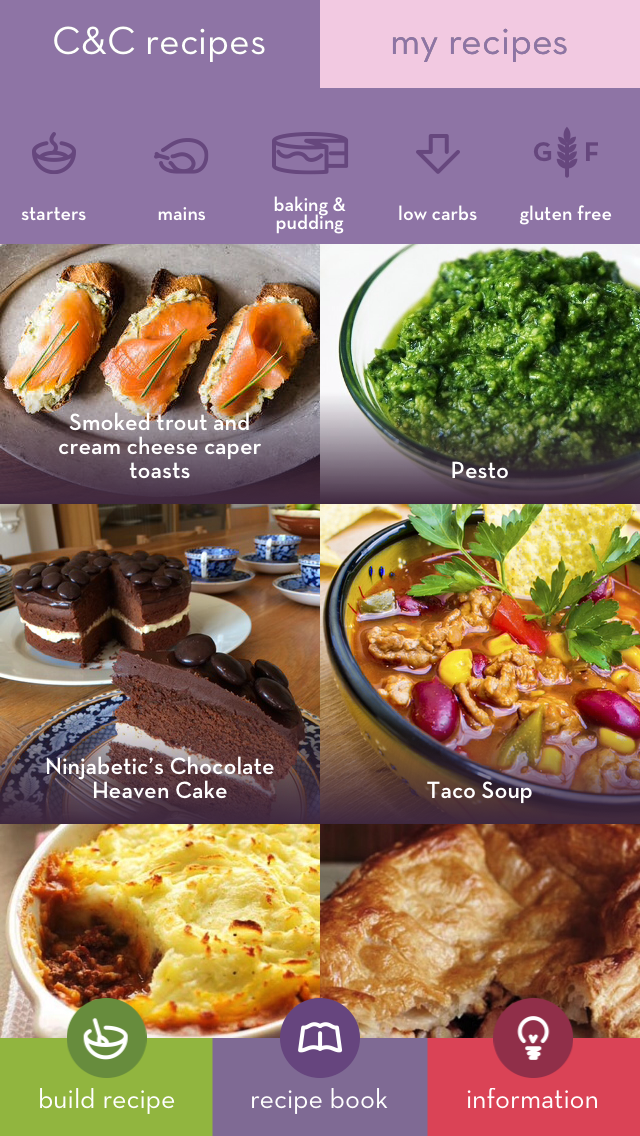Open the Taco Soup recipe

click(x=480, y=664)
